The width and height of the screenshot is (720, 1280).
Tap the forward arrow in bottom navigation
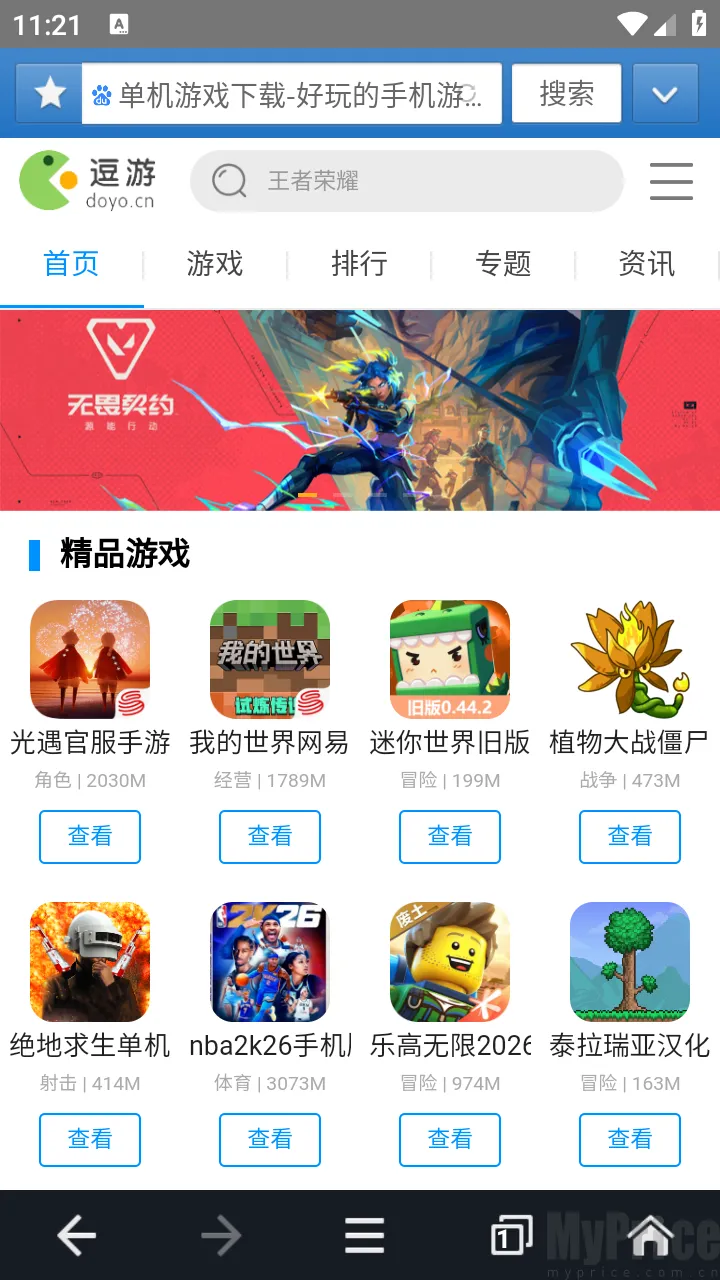(220, 1235)
